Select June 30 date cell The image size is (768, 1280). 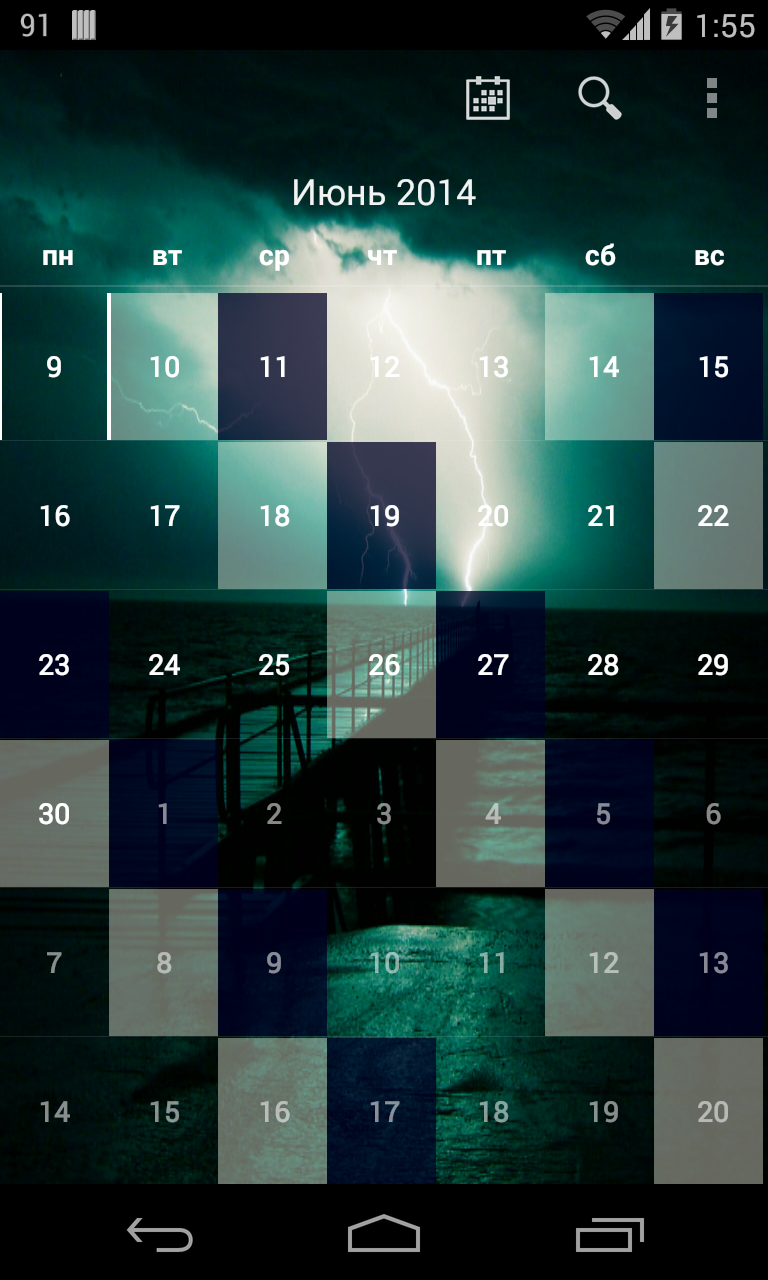54,814
